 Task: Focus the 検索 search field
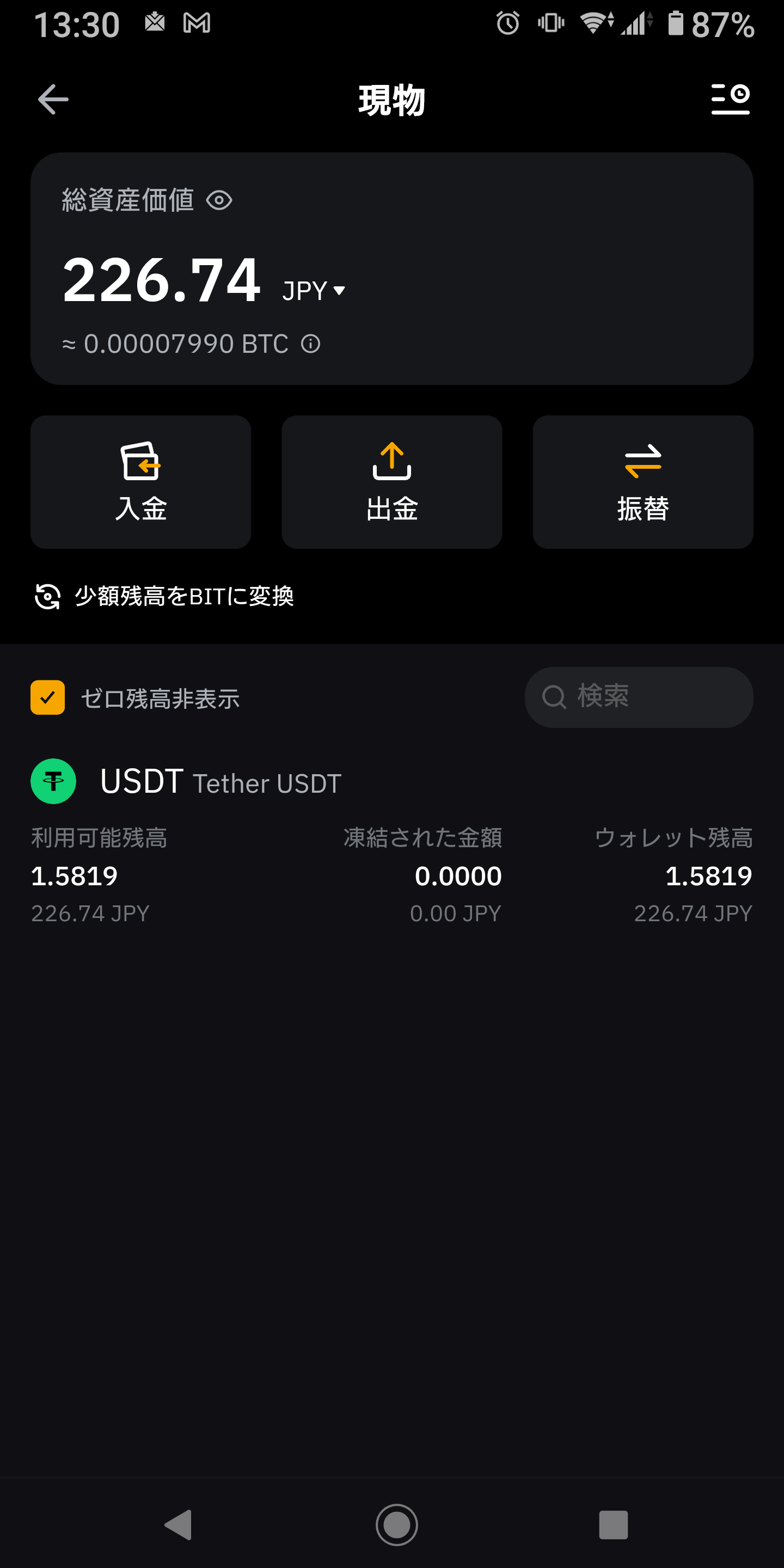(x=639, y=697)
